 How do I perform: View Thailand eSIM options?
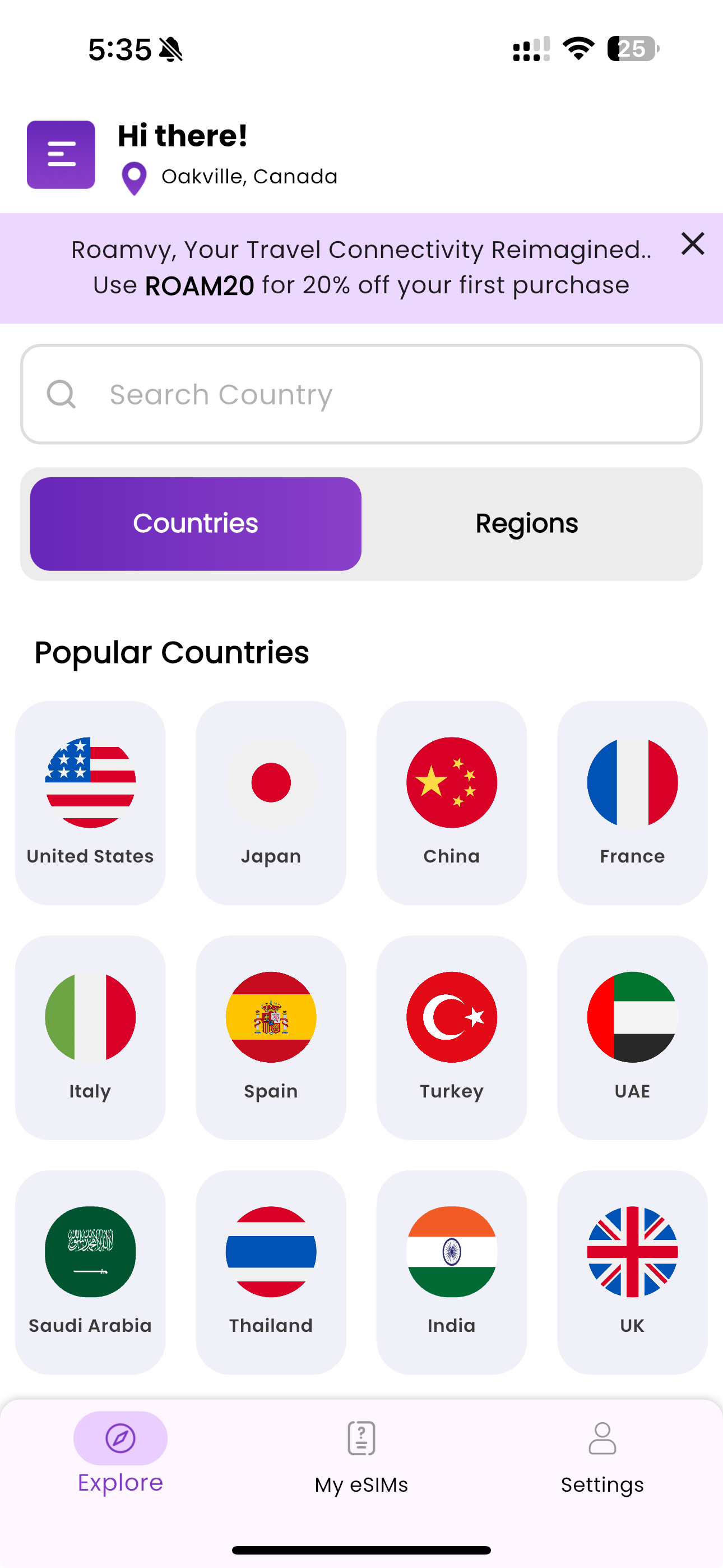[271, 1271]
